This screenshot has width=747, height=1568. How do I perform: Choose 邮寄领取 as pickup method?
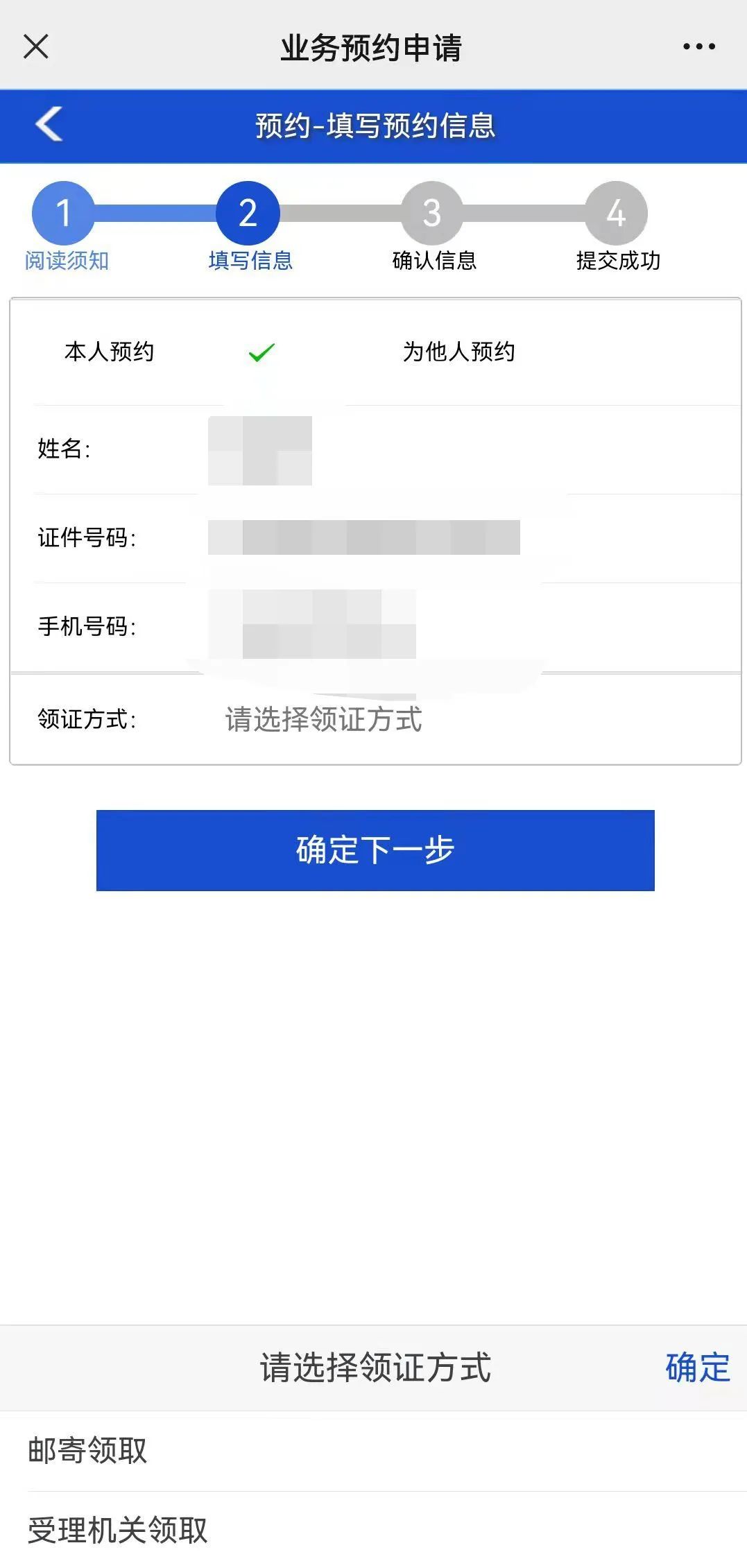(88, 1451)
